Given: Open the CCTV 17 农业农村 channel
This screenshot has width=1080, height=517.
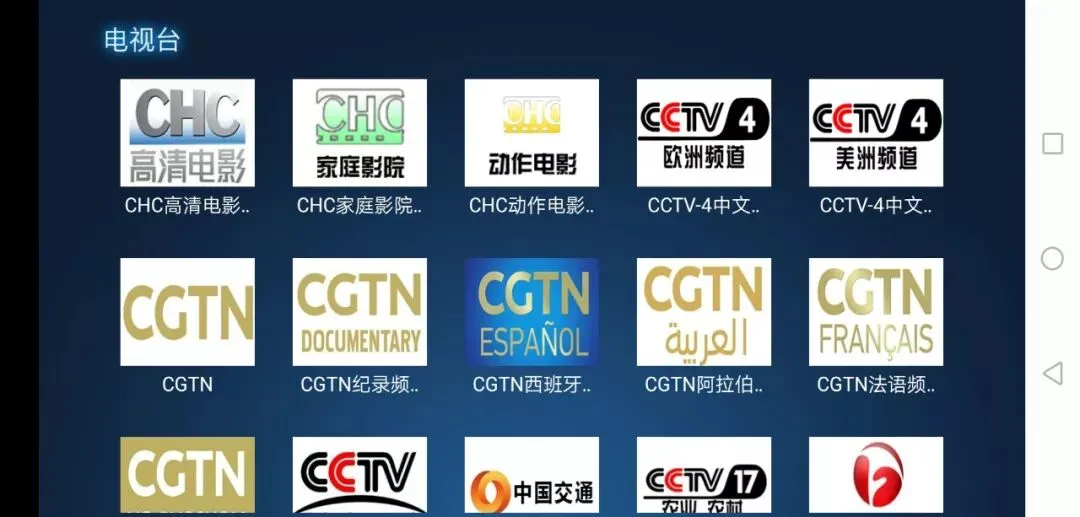Looking at the screenshot, I should [704, 476].
